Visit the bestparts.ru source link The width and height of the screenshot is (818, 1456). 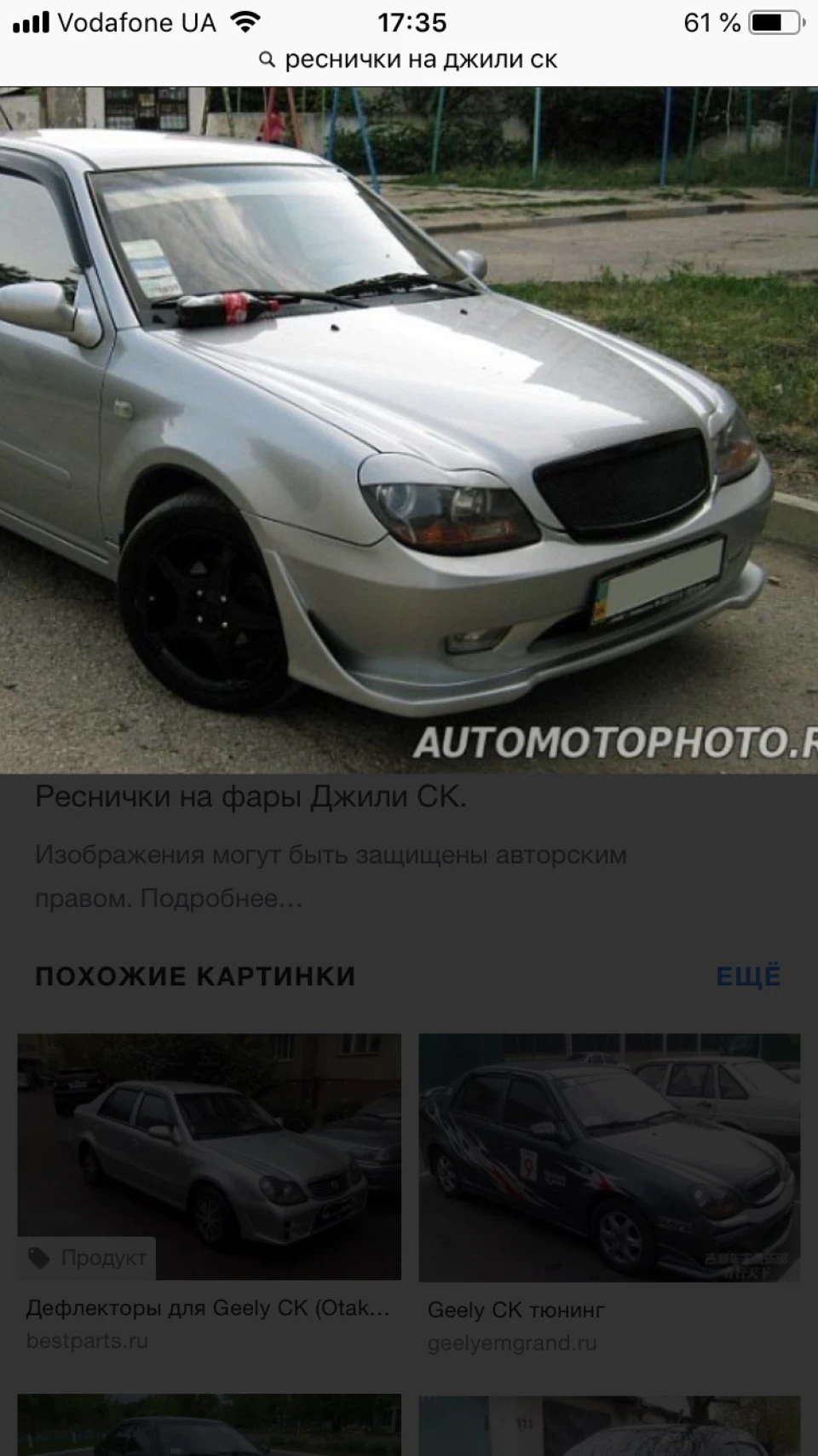pos(87,1341)
